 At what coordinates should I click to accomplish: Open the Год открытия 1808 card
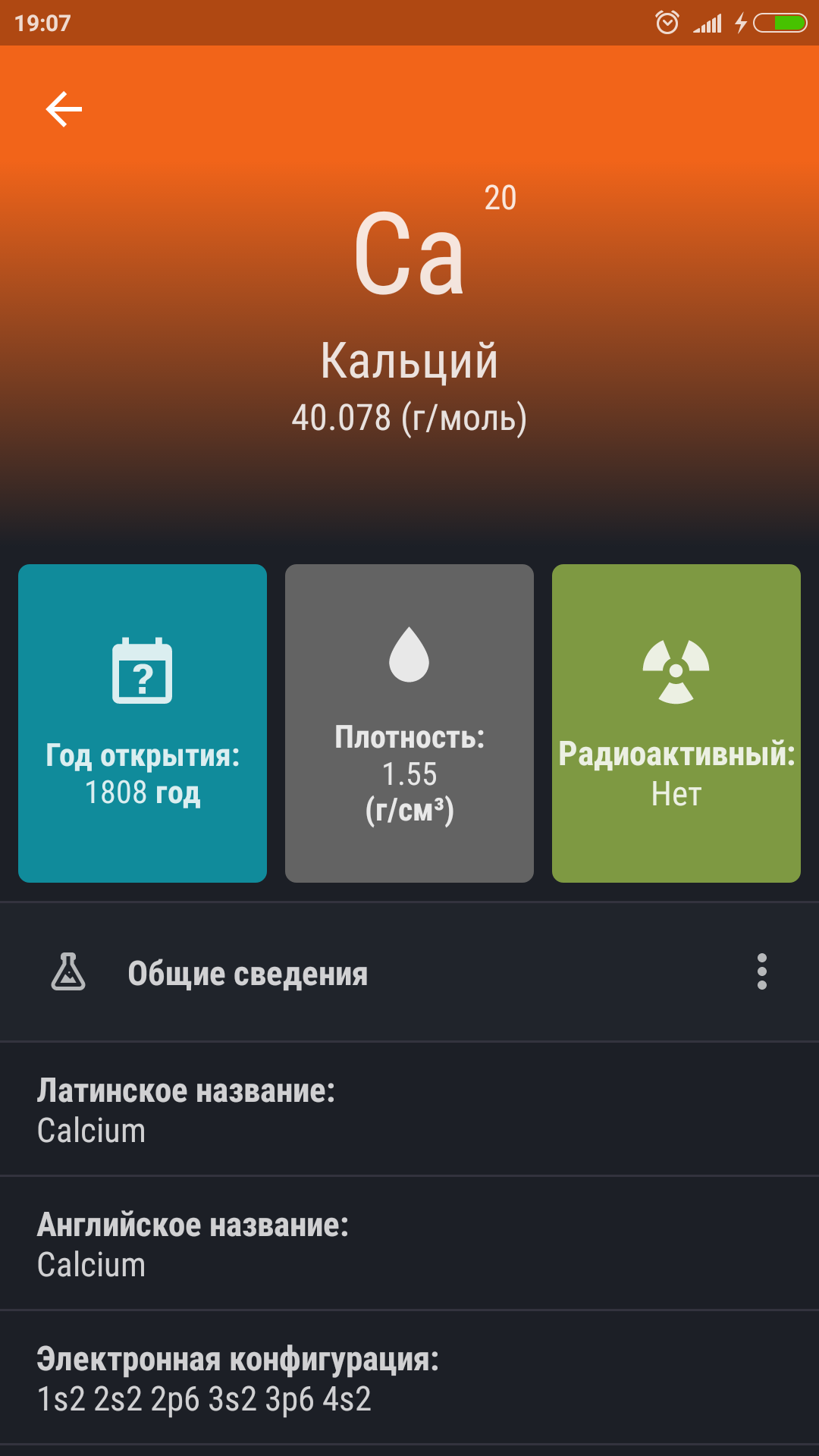[143, 723]
